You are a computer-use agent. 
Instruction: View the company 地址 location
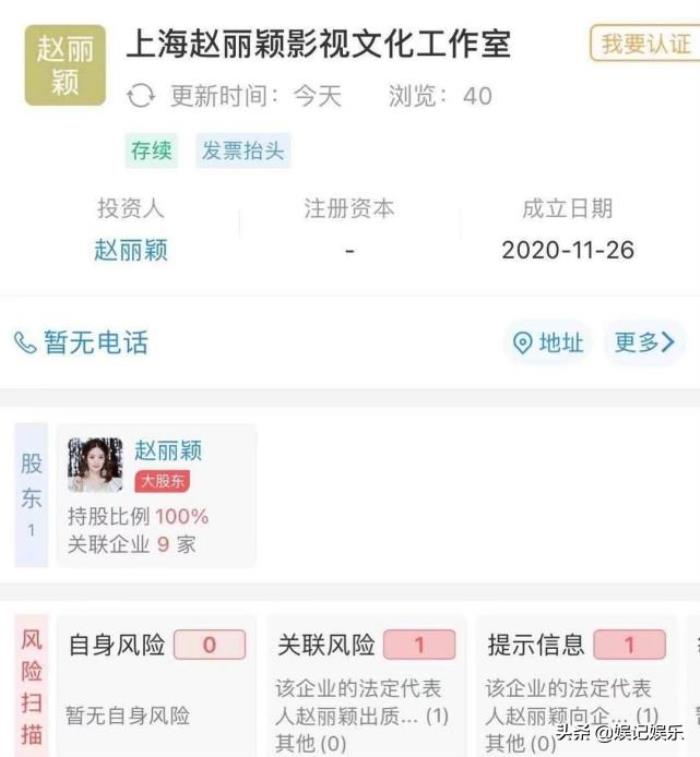click(x=548, y=343)
